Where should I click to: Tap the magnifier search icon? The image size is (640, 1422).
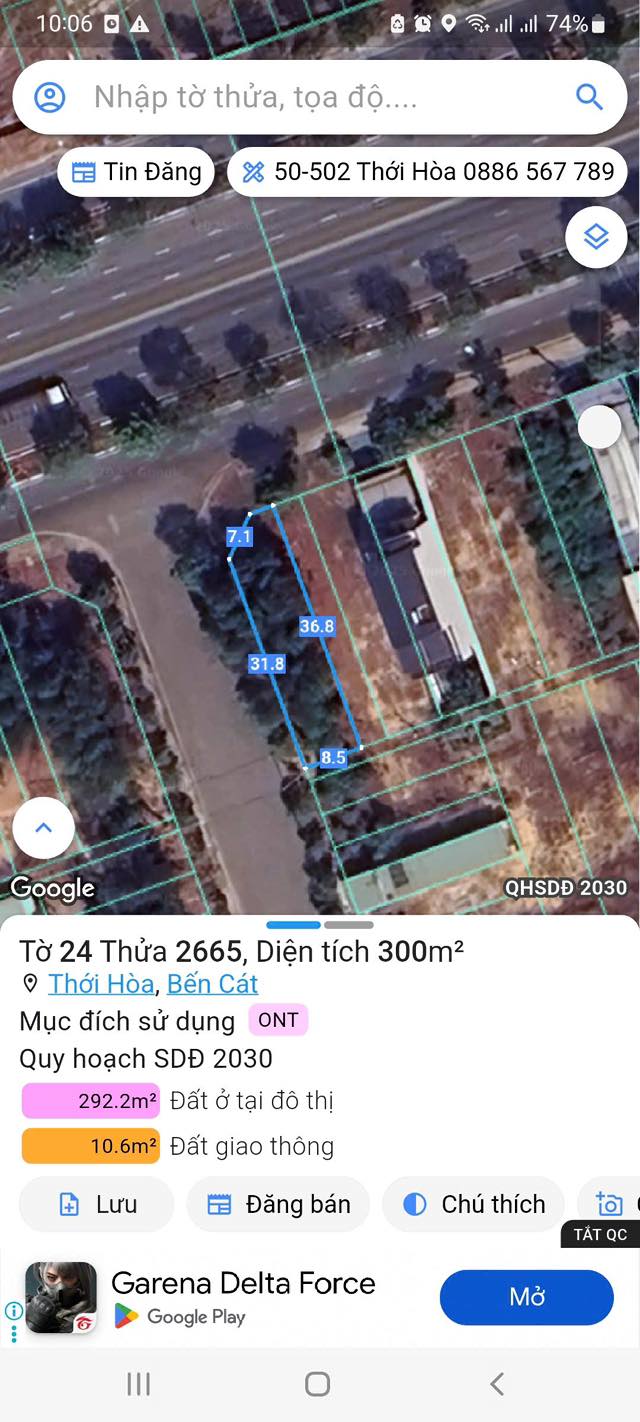point(589,97)
